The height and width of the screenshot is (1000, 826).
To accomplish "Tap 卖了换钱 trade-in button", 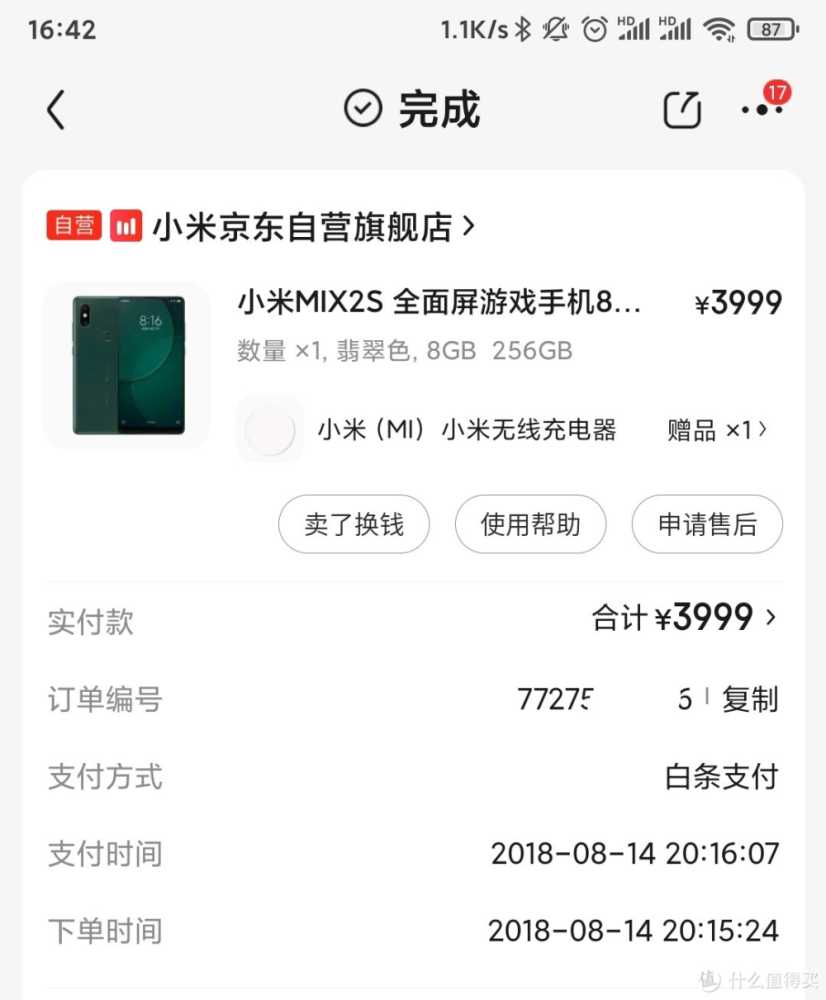I will click(355, 524).
